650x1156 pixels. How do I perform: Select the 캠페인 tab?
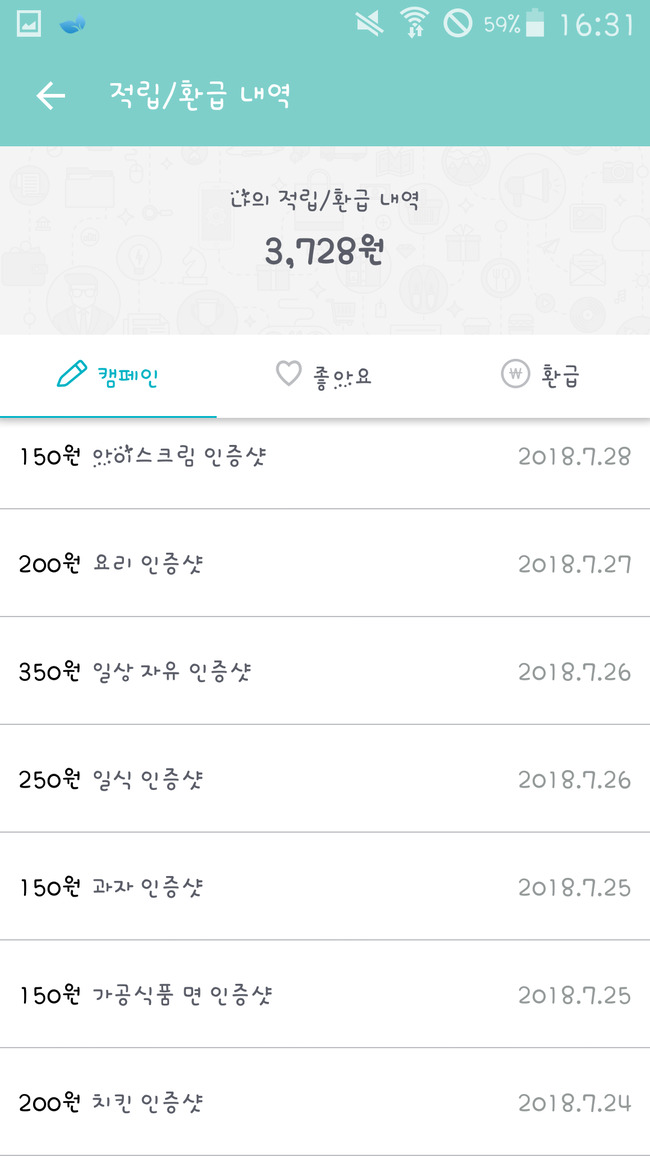[108, 376]
